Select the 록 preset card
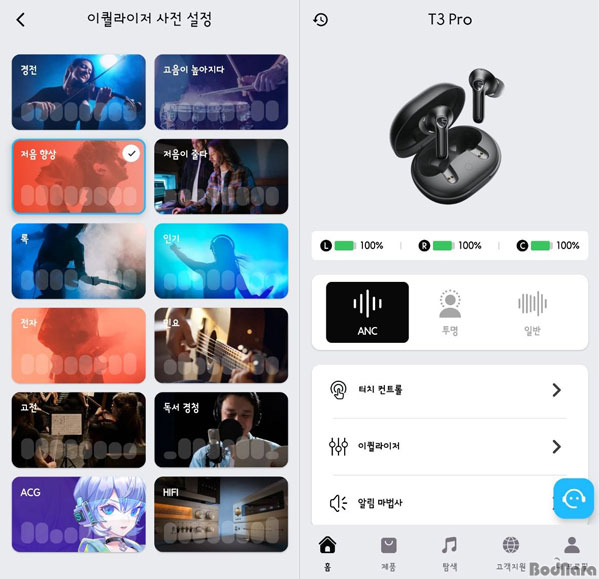Image resolution: width=600 pixels, height=579 pixels. (79, 261)
